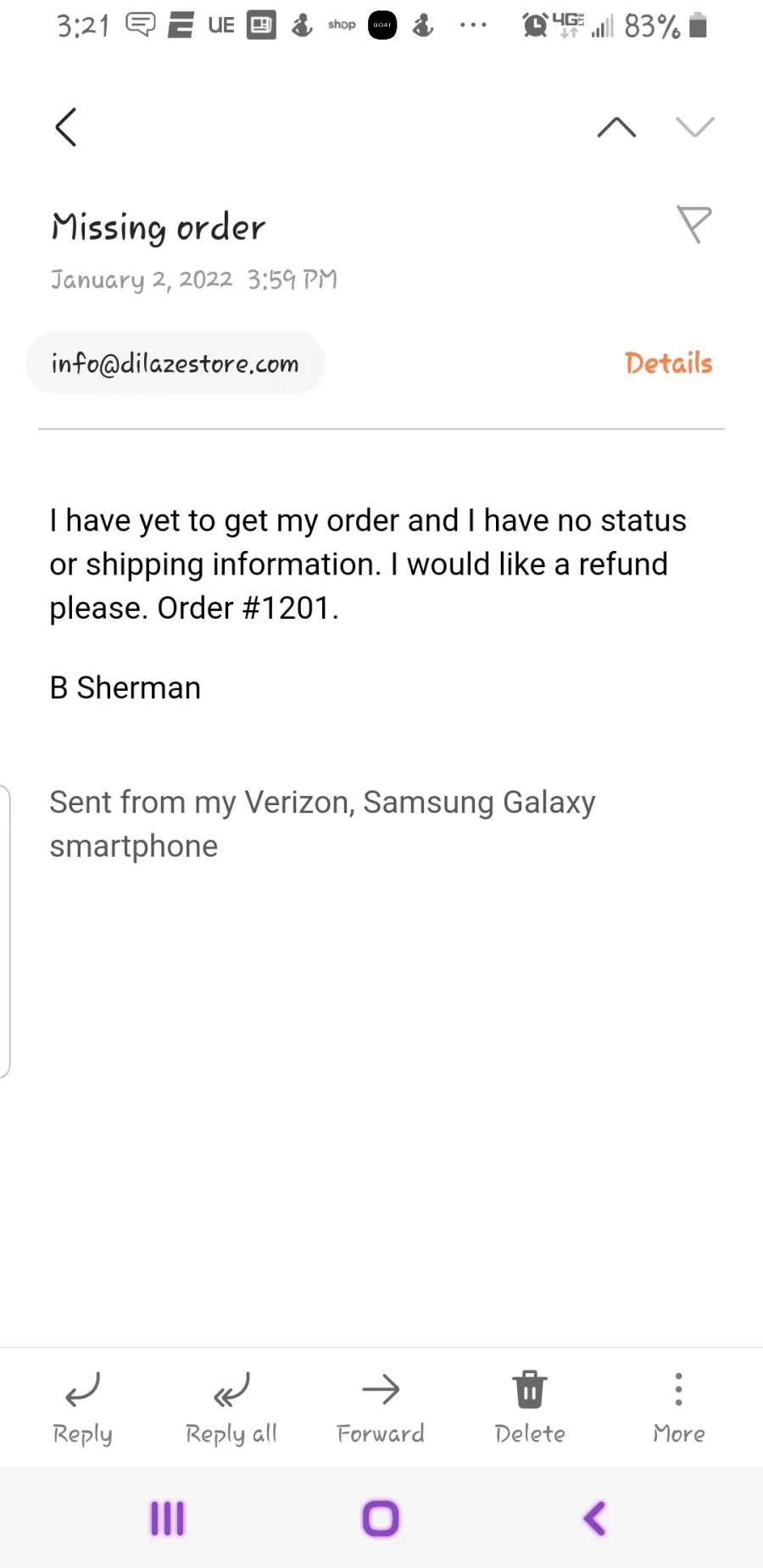Open recent apps from navigation bar
This screenshot has width=763, height=1568.
point(167,1518)
